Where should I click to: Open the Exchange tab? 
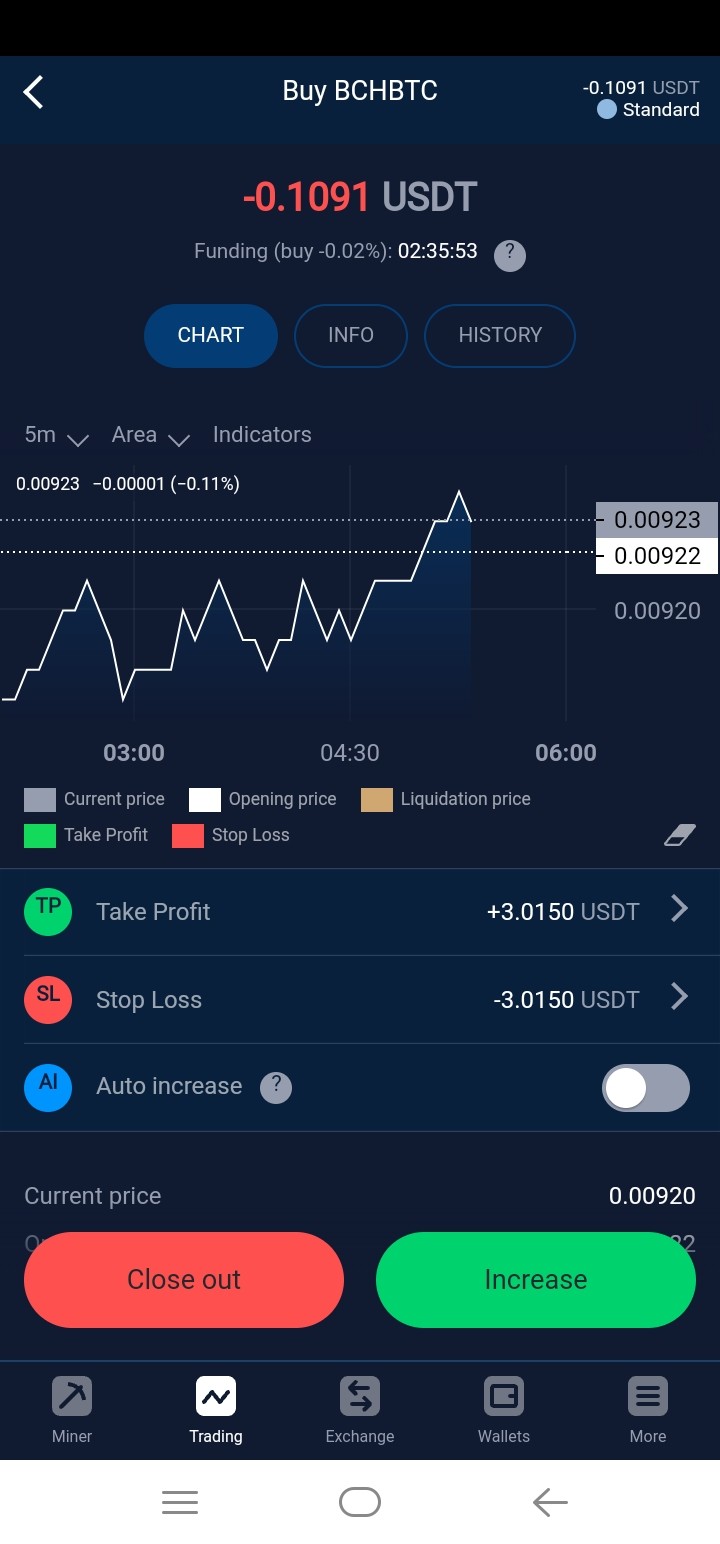click(360, 1410)
